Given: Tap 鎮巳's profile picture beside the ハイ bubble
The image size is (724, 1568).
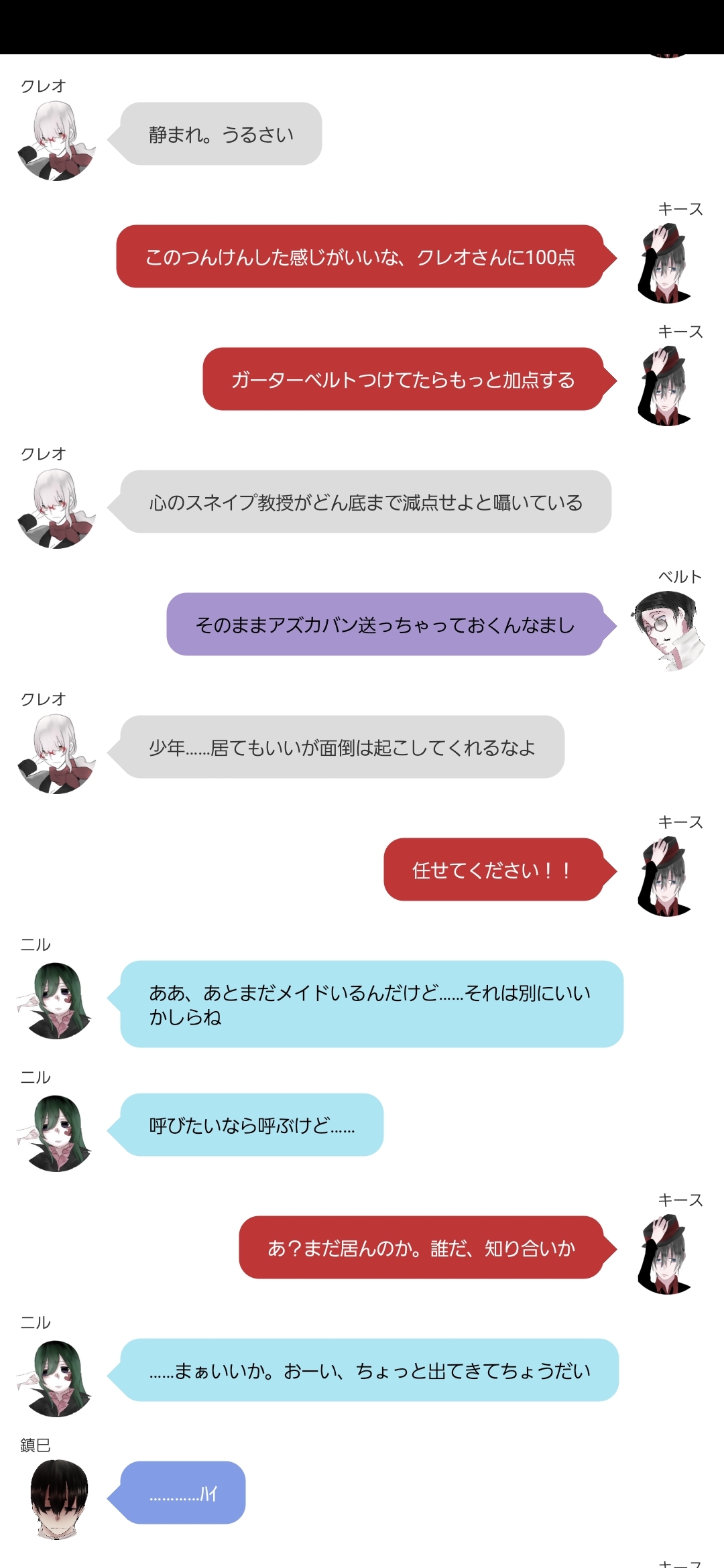Looking at the screenshot, I should click(57, 1499).
